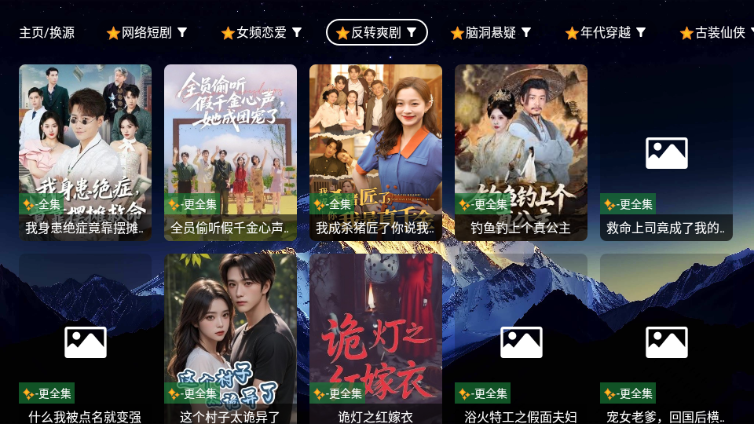Open the drama 浴火特工之假面夫妇
The height and width of the screenshot is (424, 754).
[521, 340]
